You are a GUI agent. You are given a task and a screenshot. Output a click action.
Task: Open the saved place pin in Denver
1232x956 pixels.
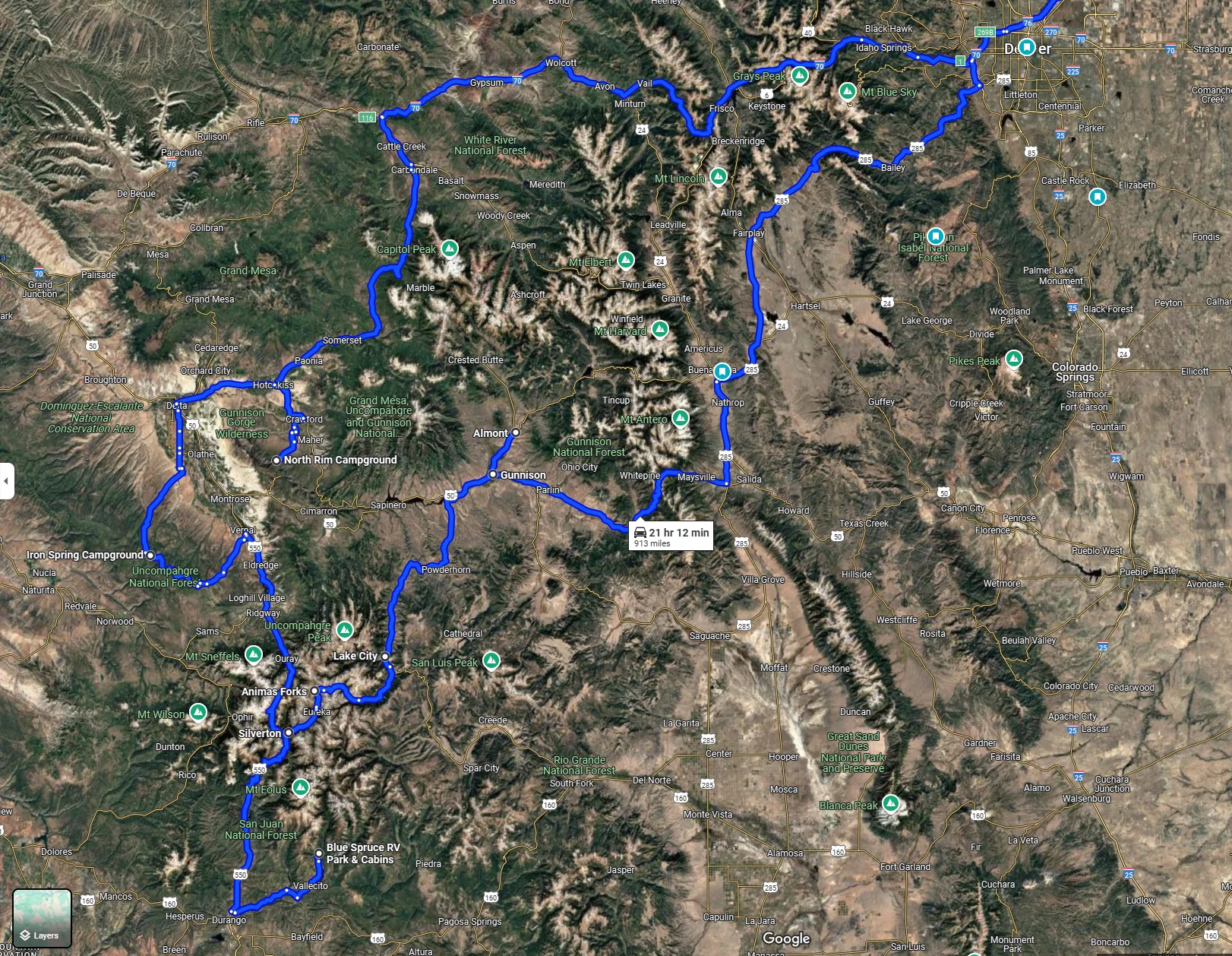tap(1027, 47)
